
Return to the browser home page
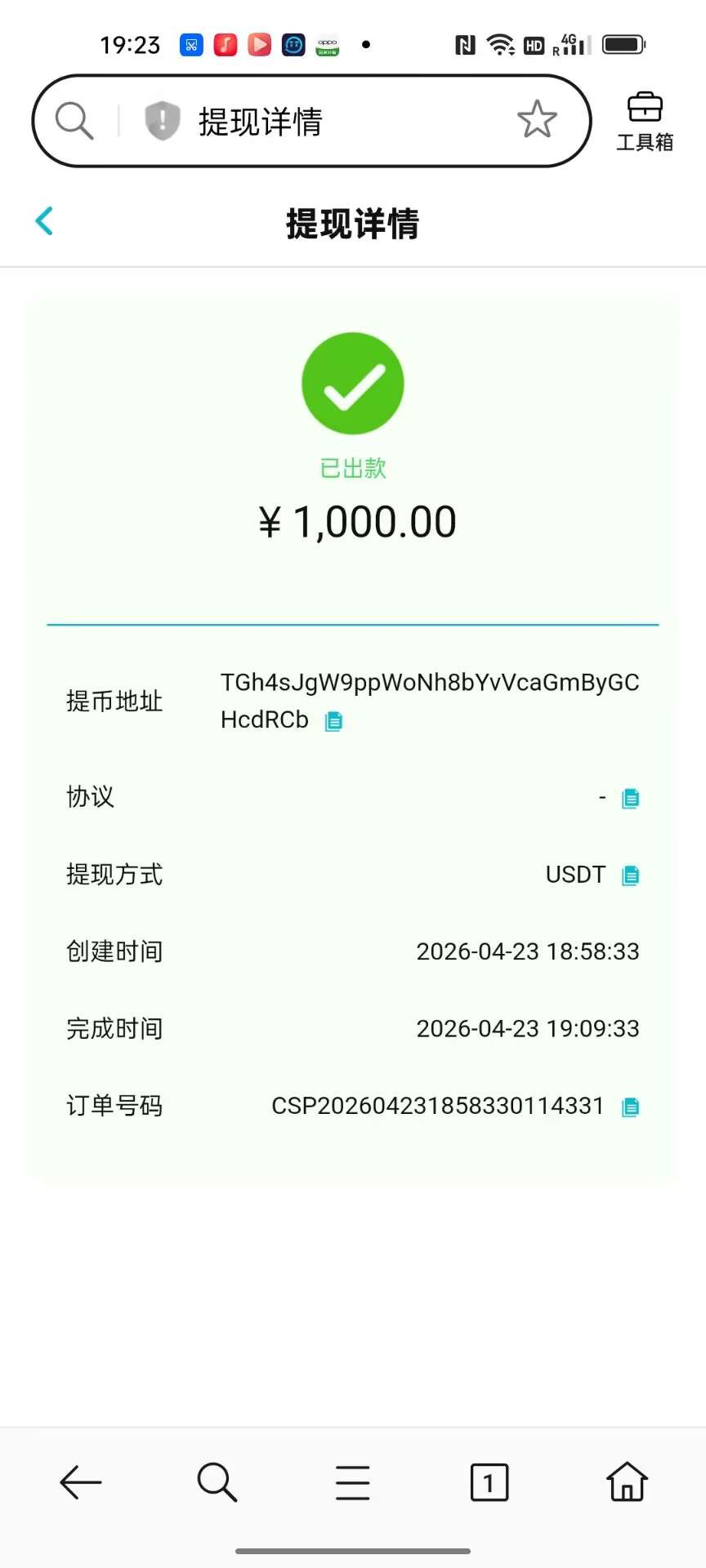627,1481
